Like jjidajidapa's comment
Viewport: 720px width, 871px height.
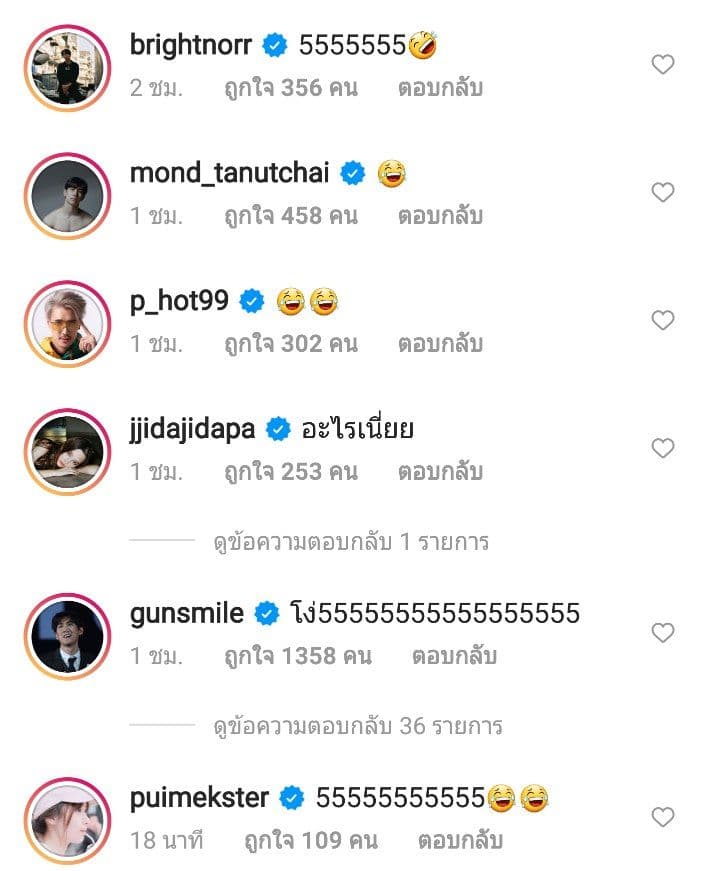coord(662,449)
